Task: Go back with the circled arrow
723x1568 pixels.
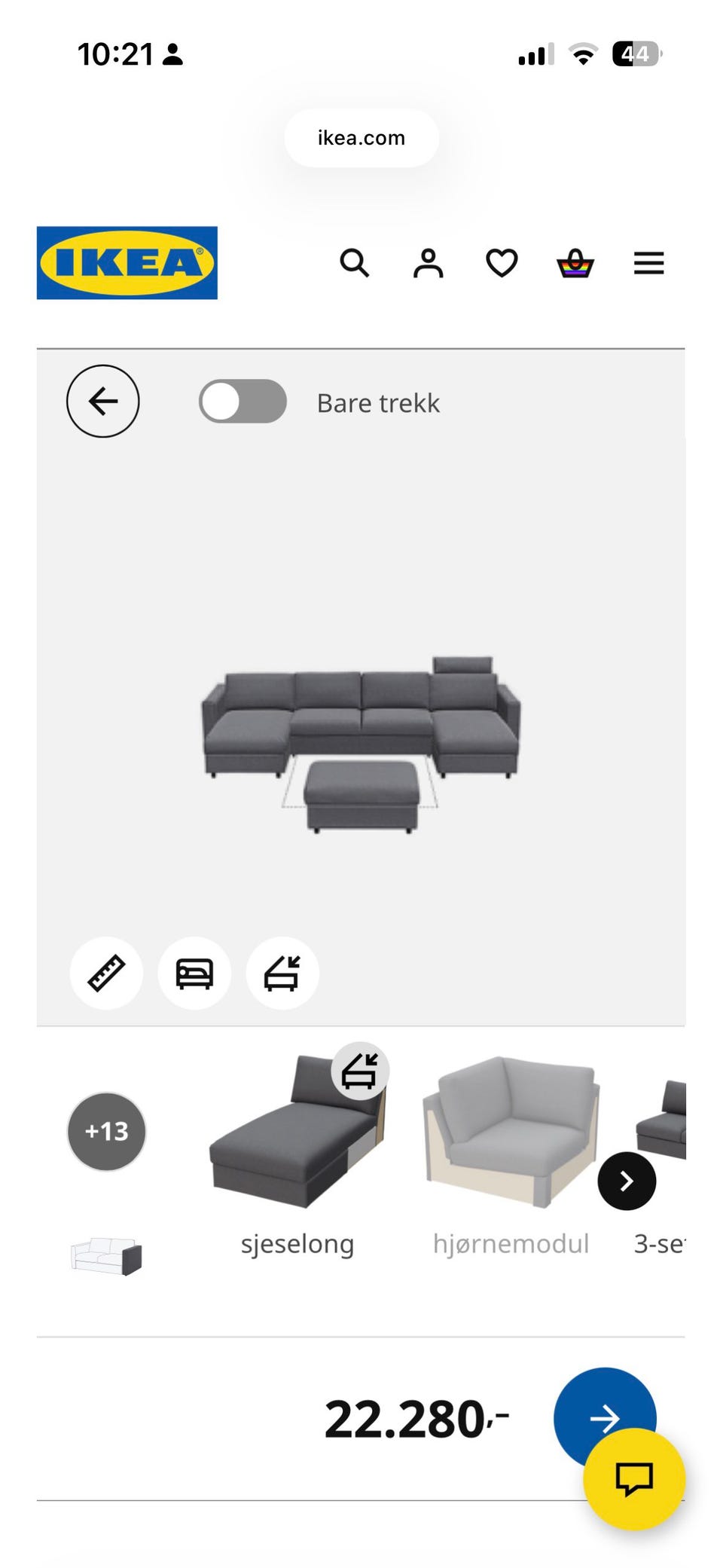Action: [x=103, y=401]
